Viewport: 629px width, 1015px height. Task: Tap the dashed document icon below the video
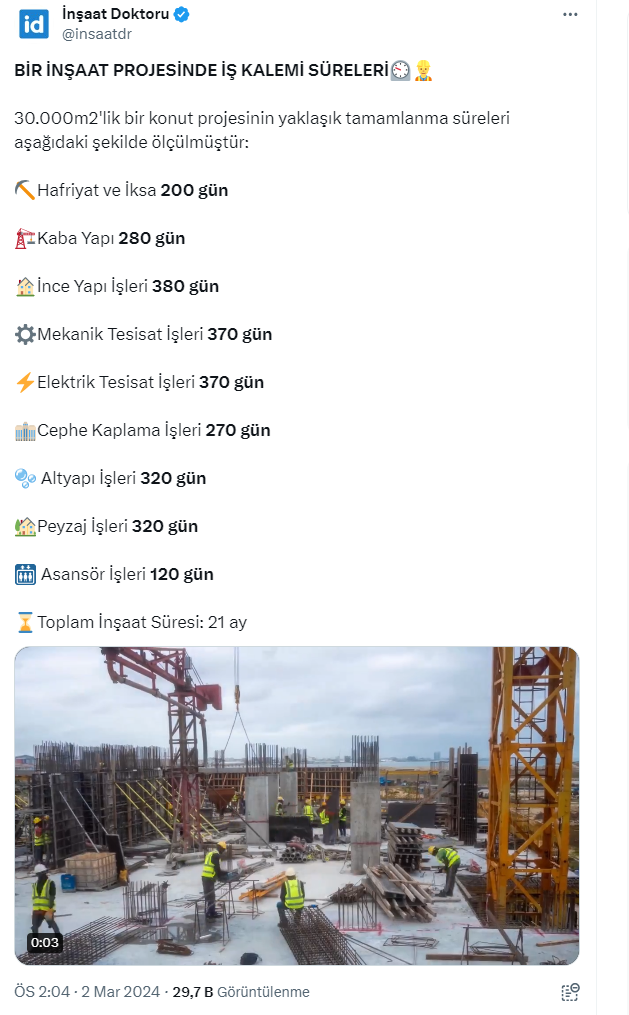tap(570, 992)
